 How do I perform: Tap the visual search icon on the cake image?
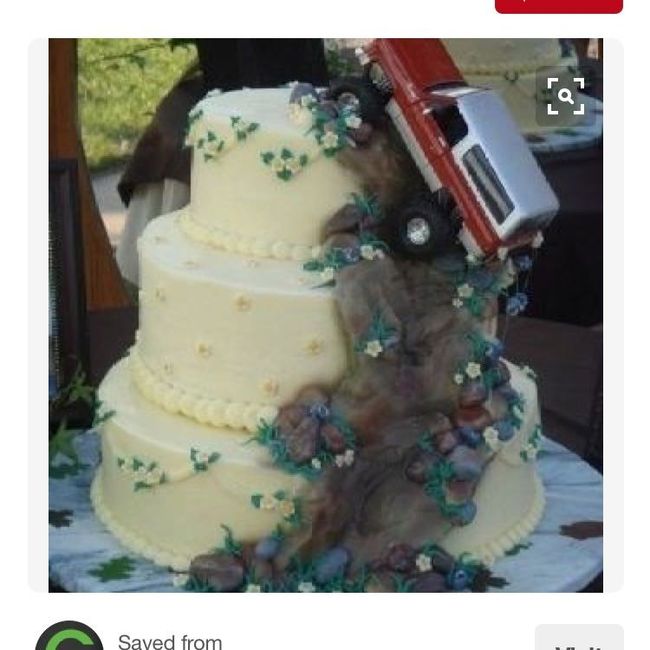coord(565,96)
